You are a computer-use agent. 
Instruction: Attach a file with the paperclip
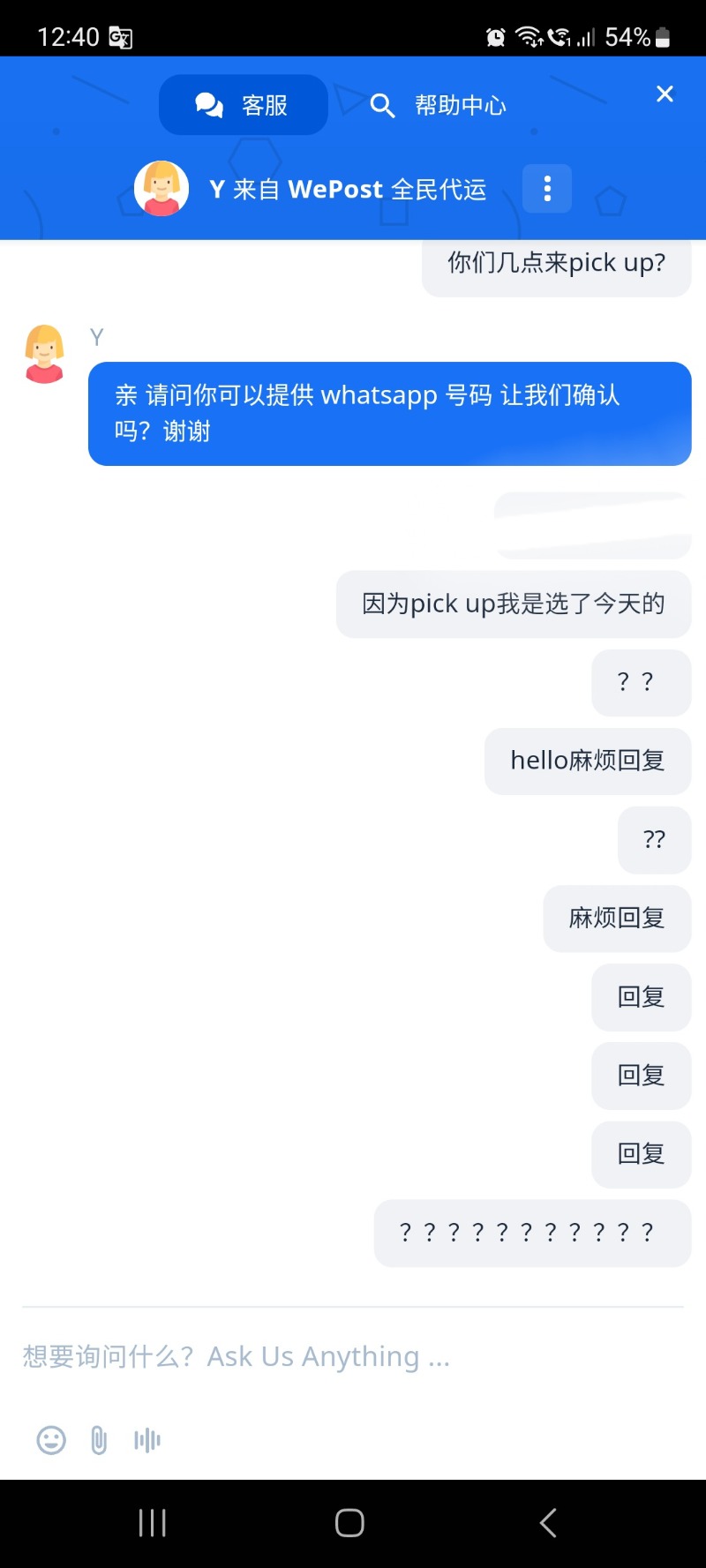[99, 1441]
